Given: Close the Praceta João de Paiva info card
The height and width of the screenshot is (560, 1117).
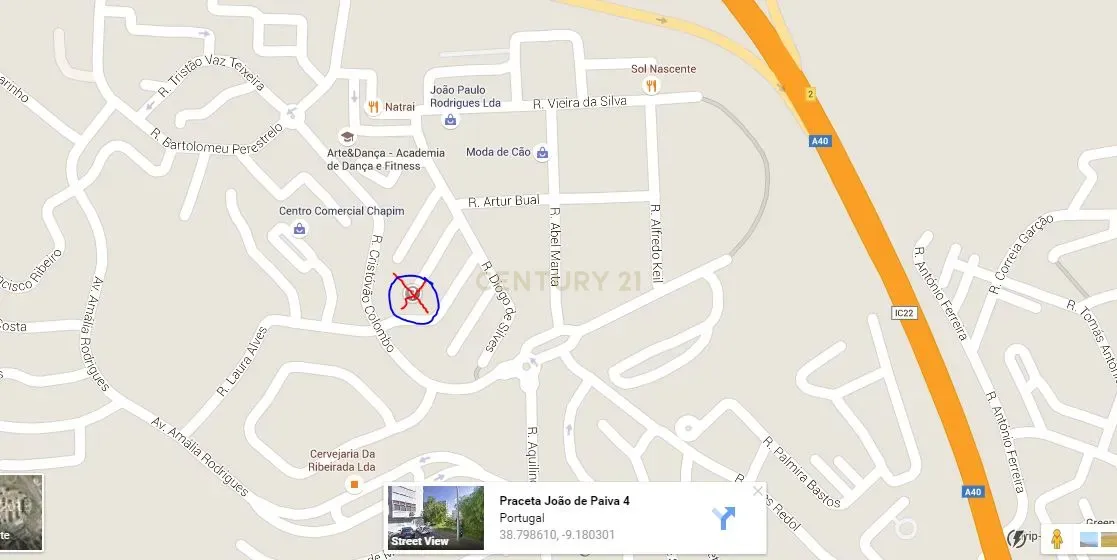Looking at the screenshot, I should coord(757,491).
